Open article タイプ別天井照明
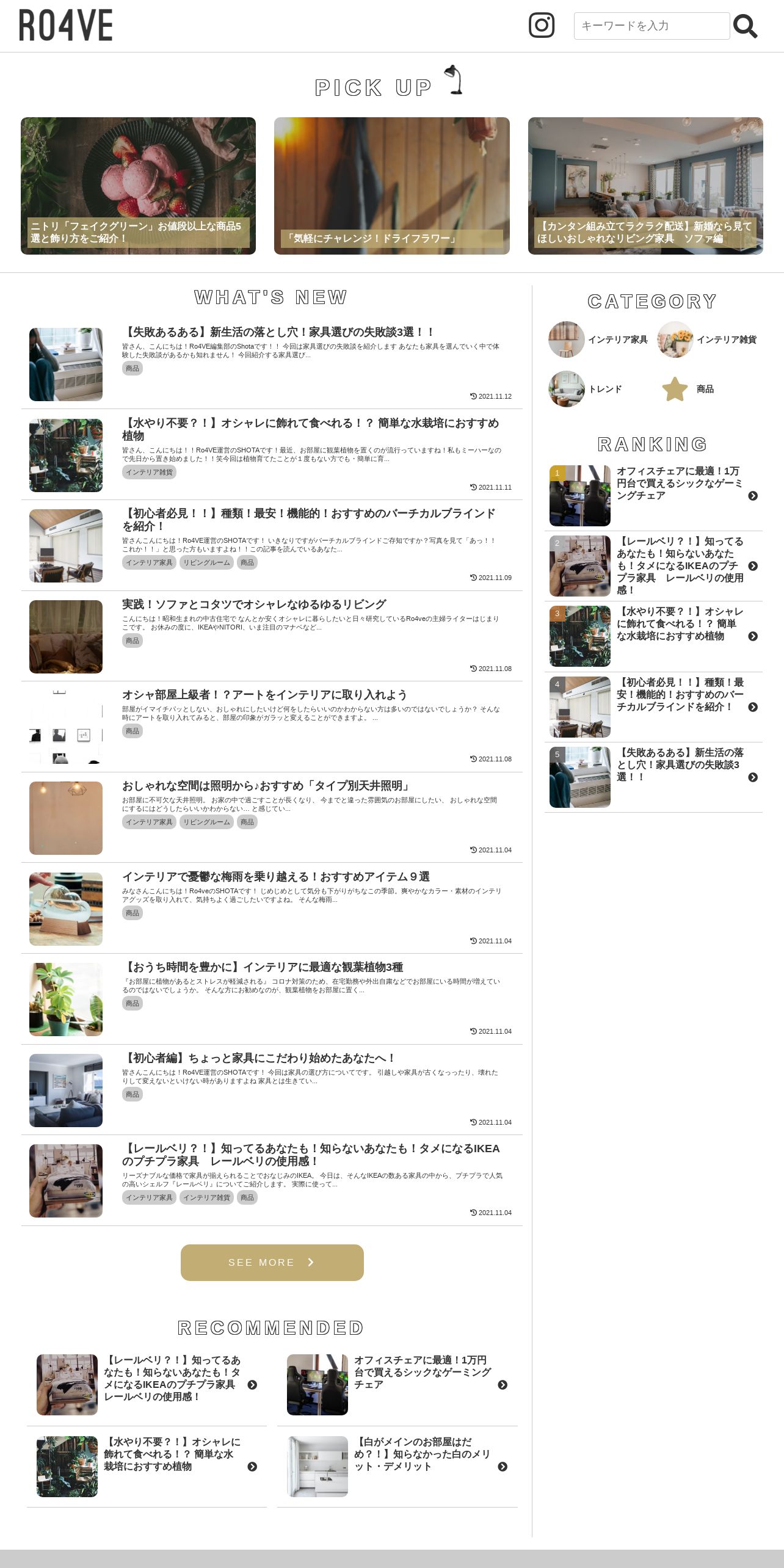Viewport: 784px width, 1568px height. [x=266, y=786]
